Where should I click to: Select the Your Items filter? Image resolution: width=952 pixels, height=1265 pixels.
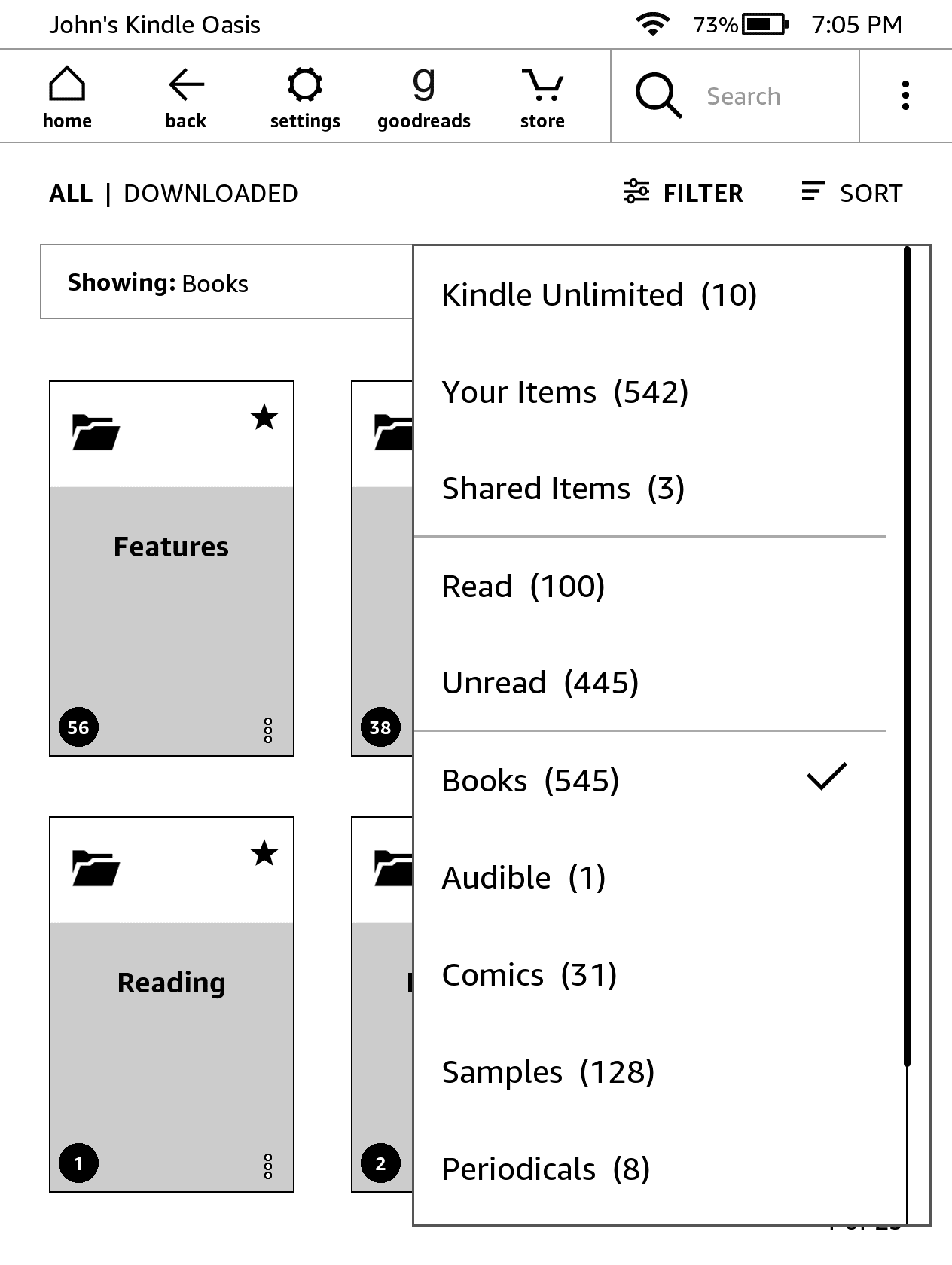(x=565, y=392)
